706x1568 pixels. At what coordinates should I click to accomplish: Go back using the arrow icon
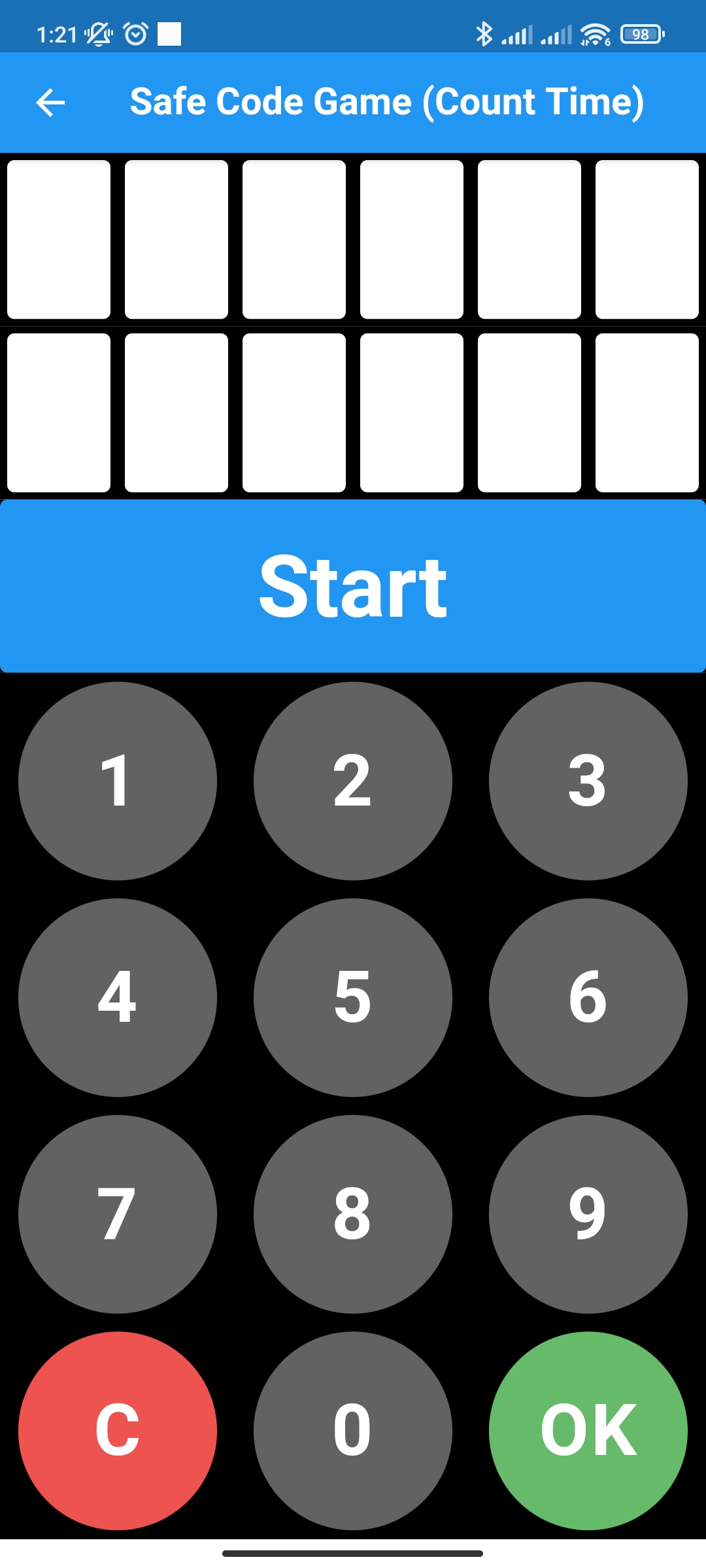(x=50, y=103)
